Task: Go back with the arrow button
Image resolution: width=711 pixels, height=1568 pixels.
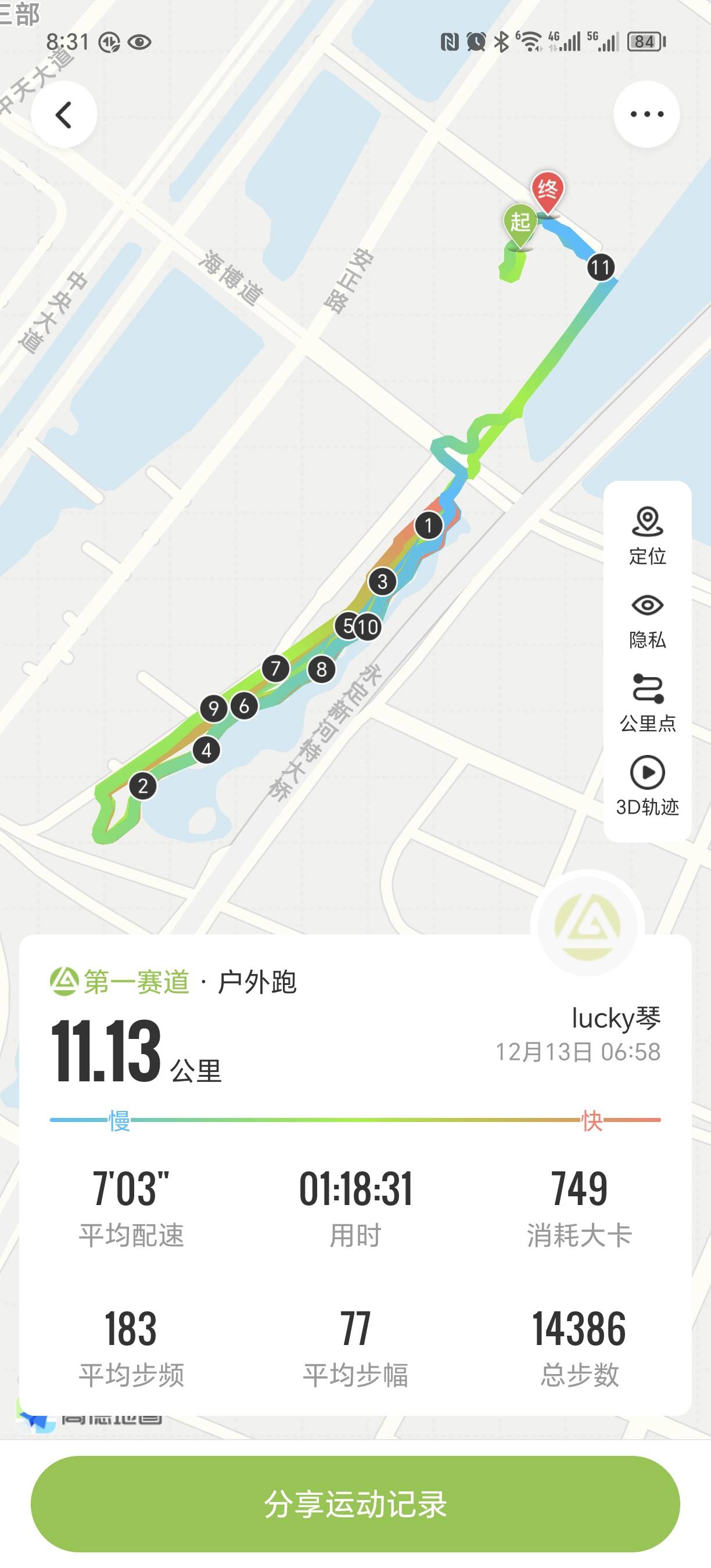Action: click(63, 113)
